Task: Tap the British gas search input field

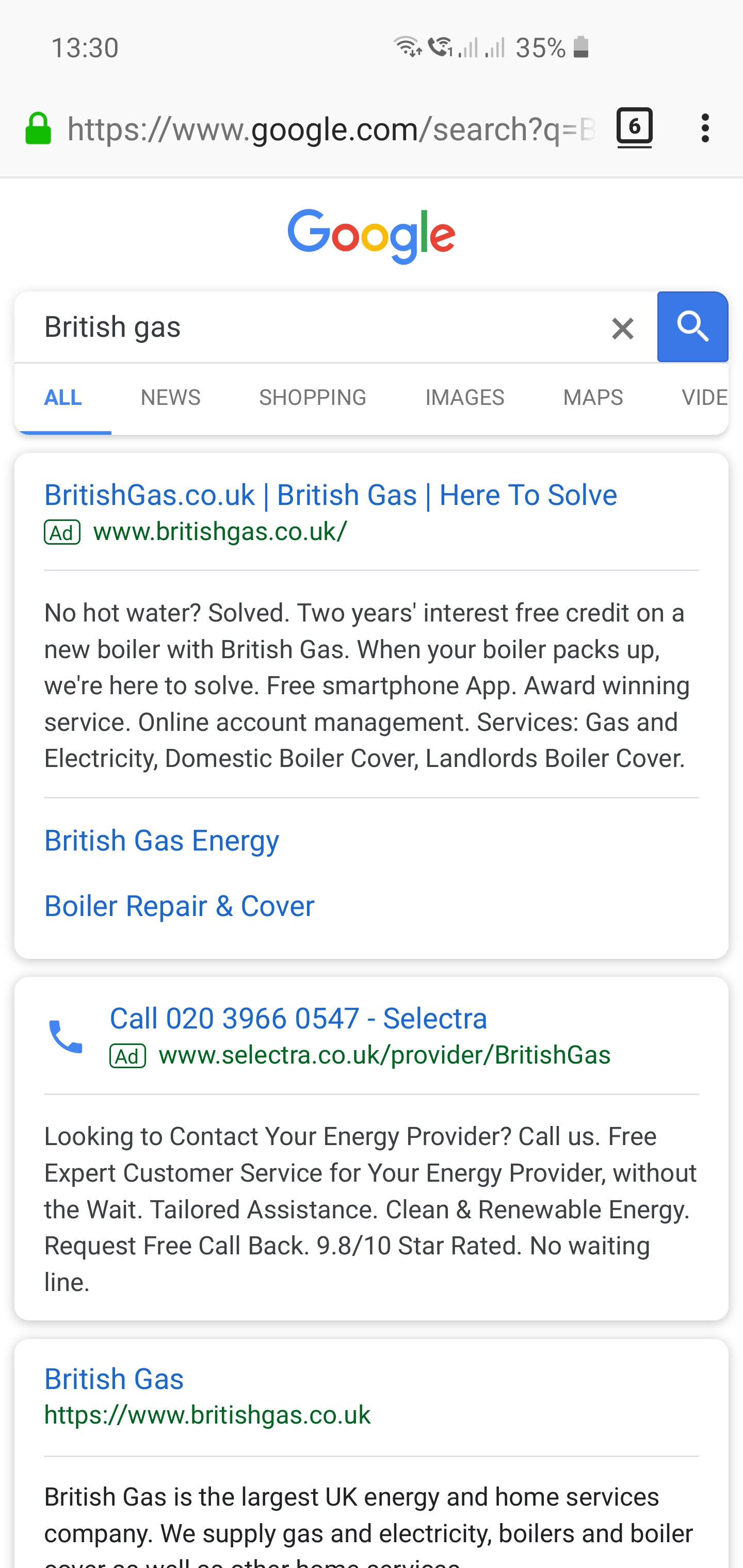Action: [x=244, y=327]
